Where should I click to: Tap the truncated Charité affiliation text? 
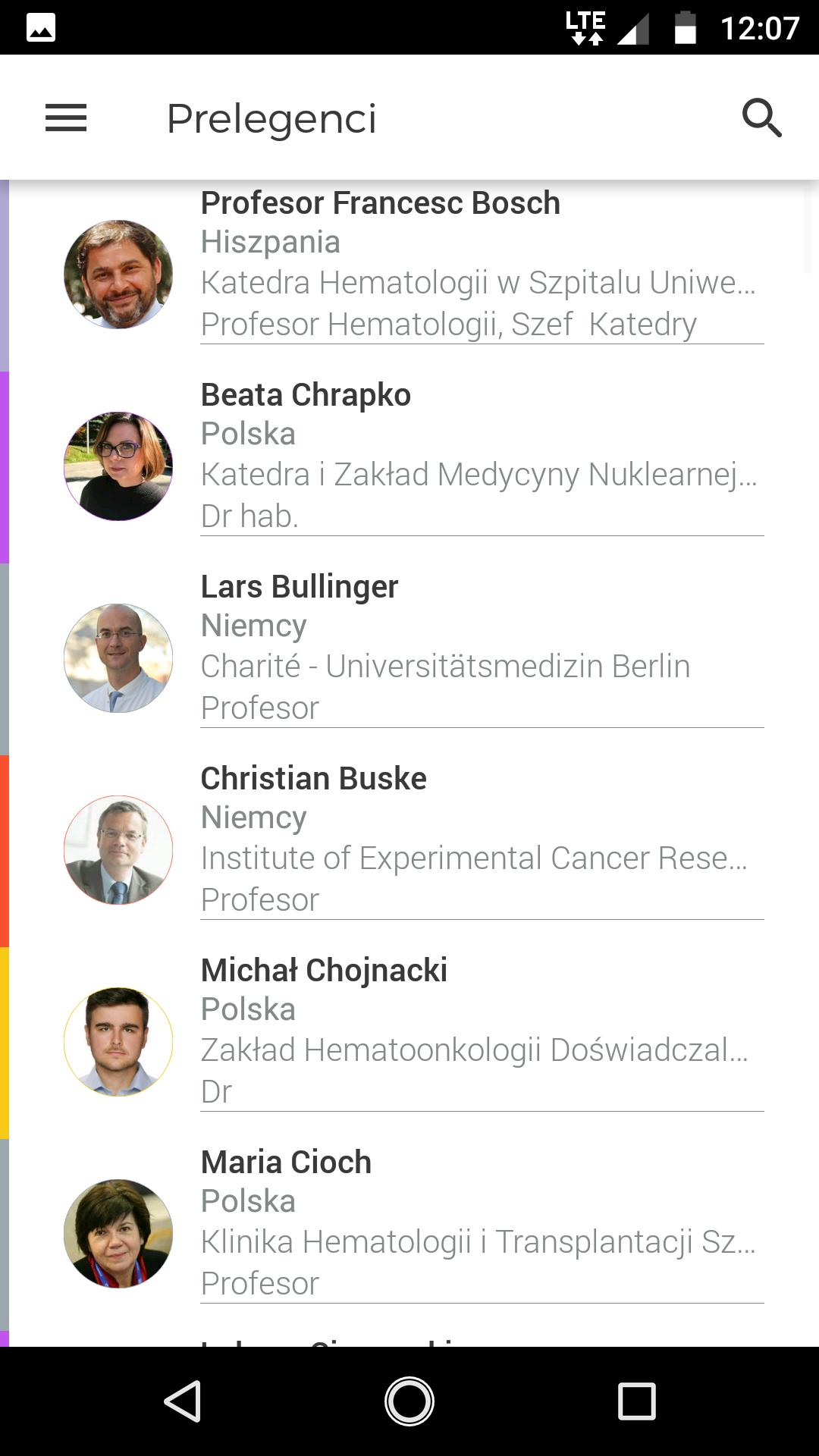(446, 667)
